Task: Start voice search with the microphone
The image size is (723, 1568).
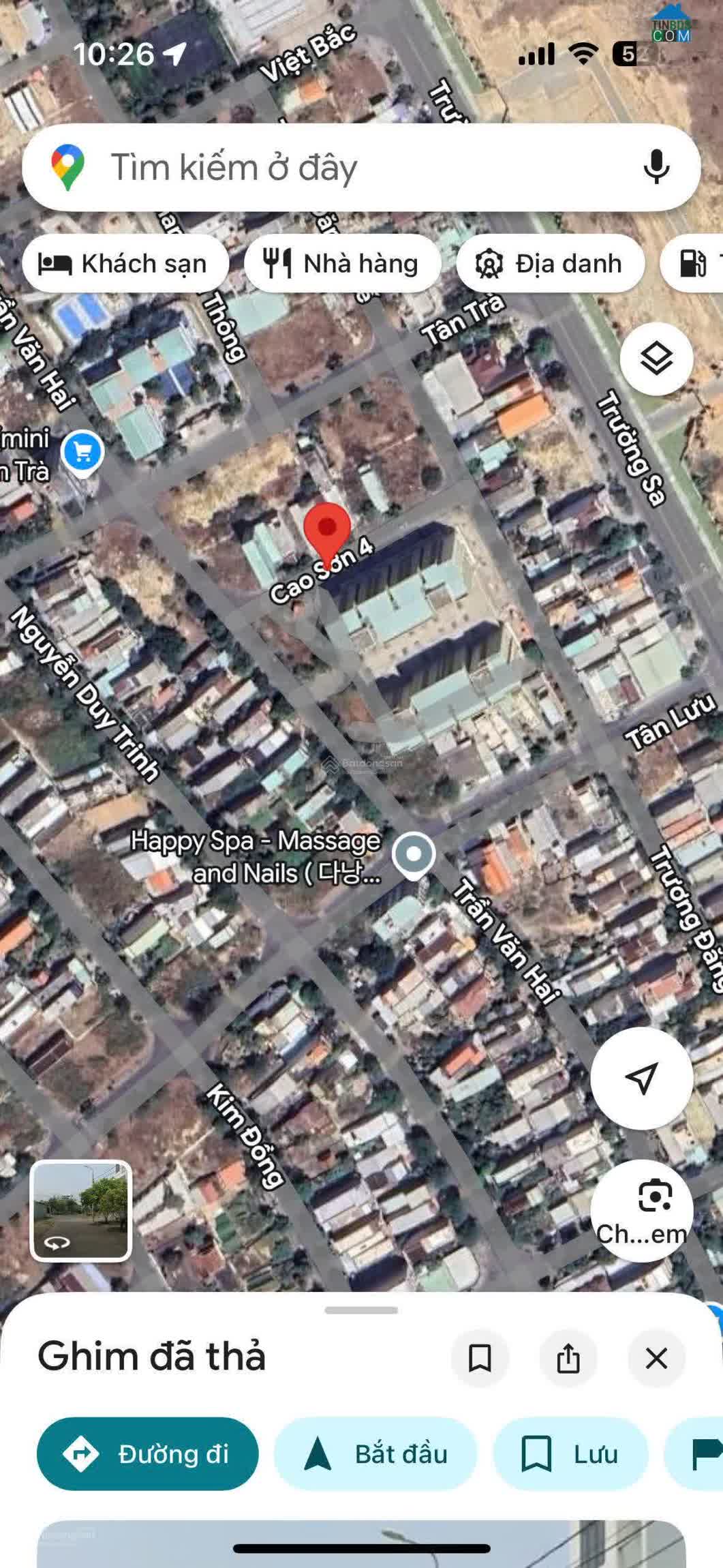Action: point(656,168)
